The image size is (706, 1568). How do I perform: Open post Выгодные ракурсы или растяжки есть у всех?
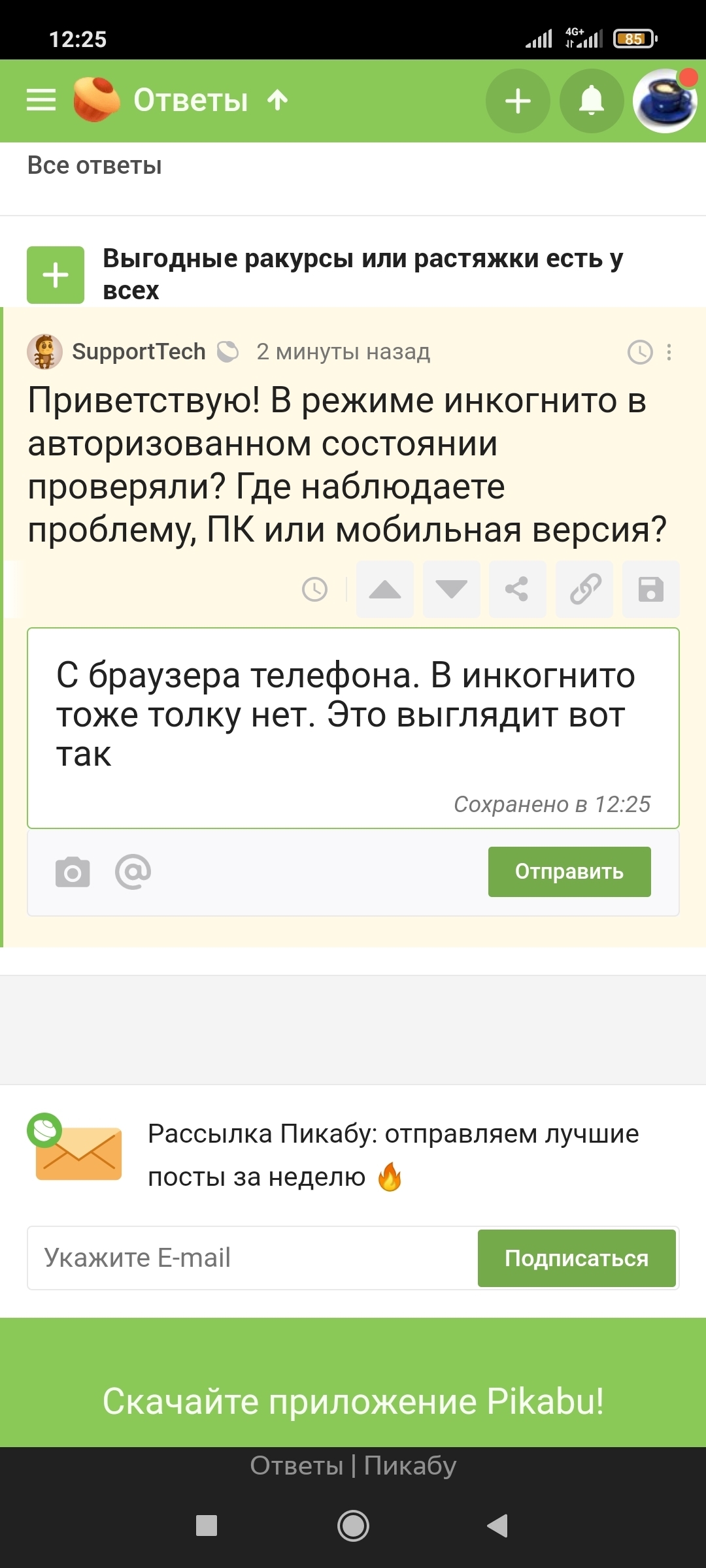click(363, 274)
